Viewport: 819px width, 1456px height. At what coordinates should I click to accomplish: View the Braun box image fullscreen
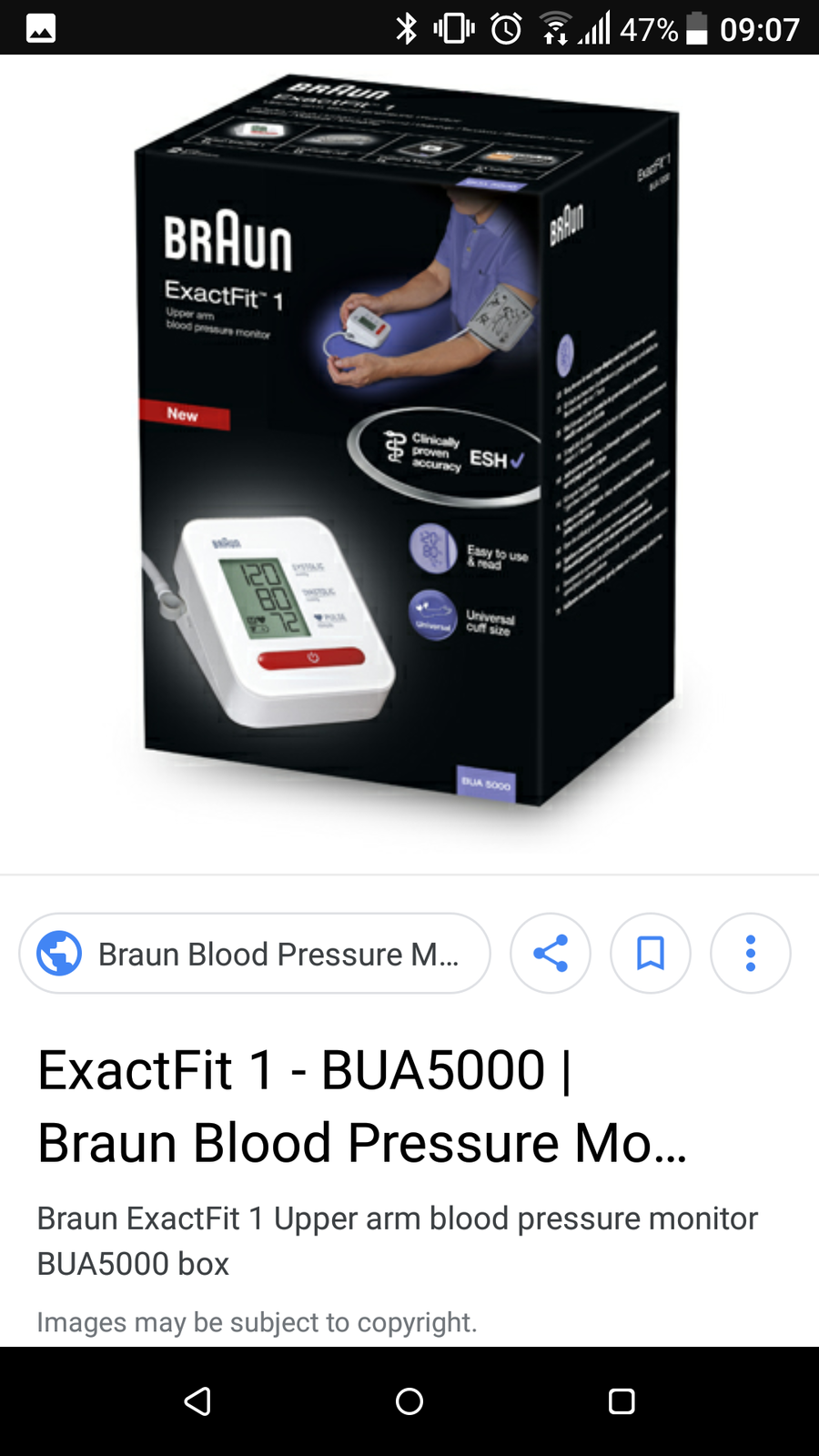pyautogui.click(x=409, y=446)
